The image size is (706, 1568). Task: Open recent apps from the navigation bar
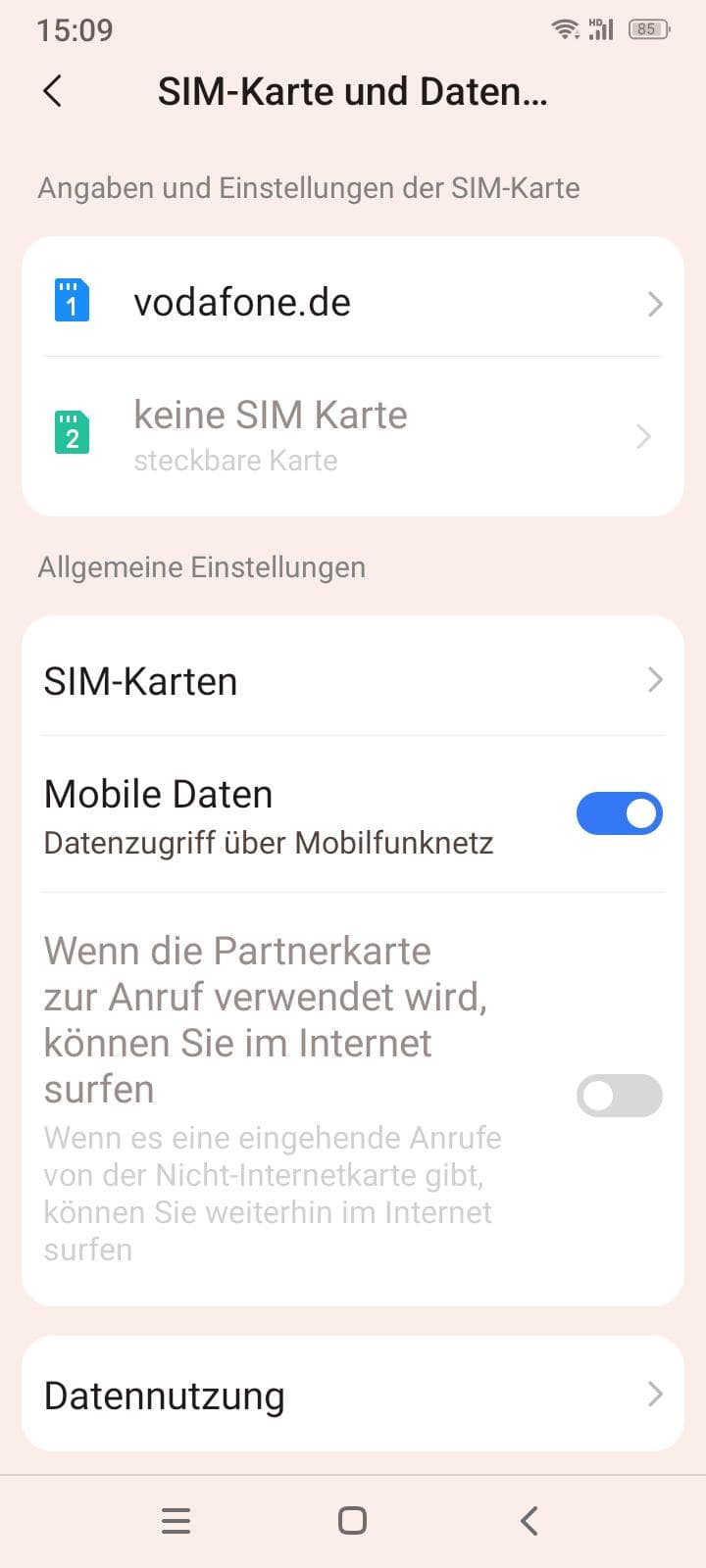click(176, 1520)
